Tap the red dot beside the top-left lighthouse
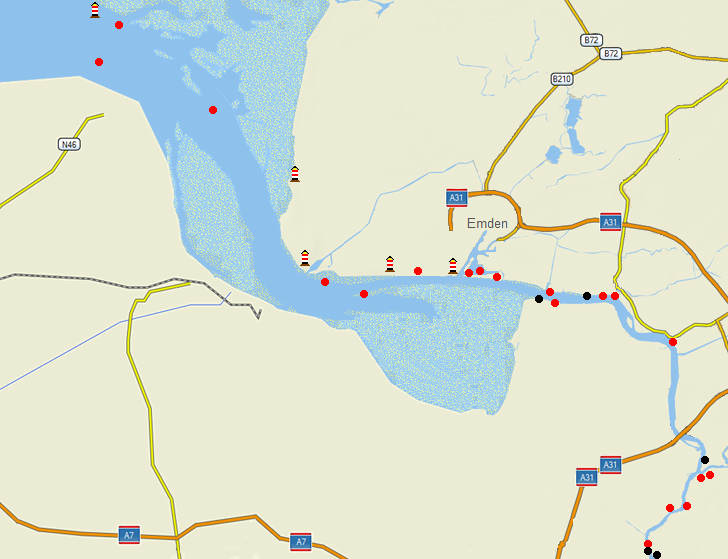Screen dimensions: 728x559 (120, 25)
